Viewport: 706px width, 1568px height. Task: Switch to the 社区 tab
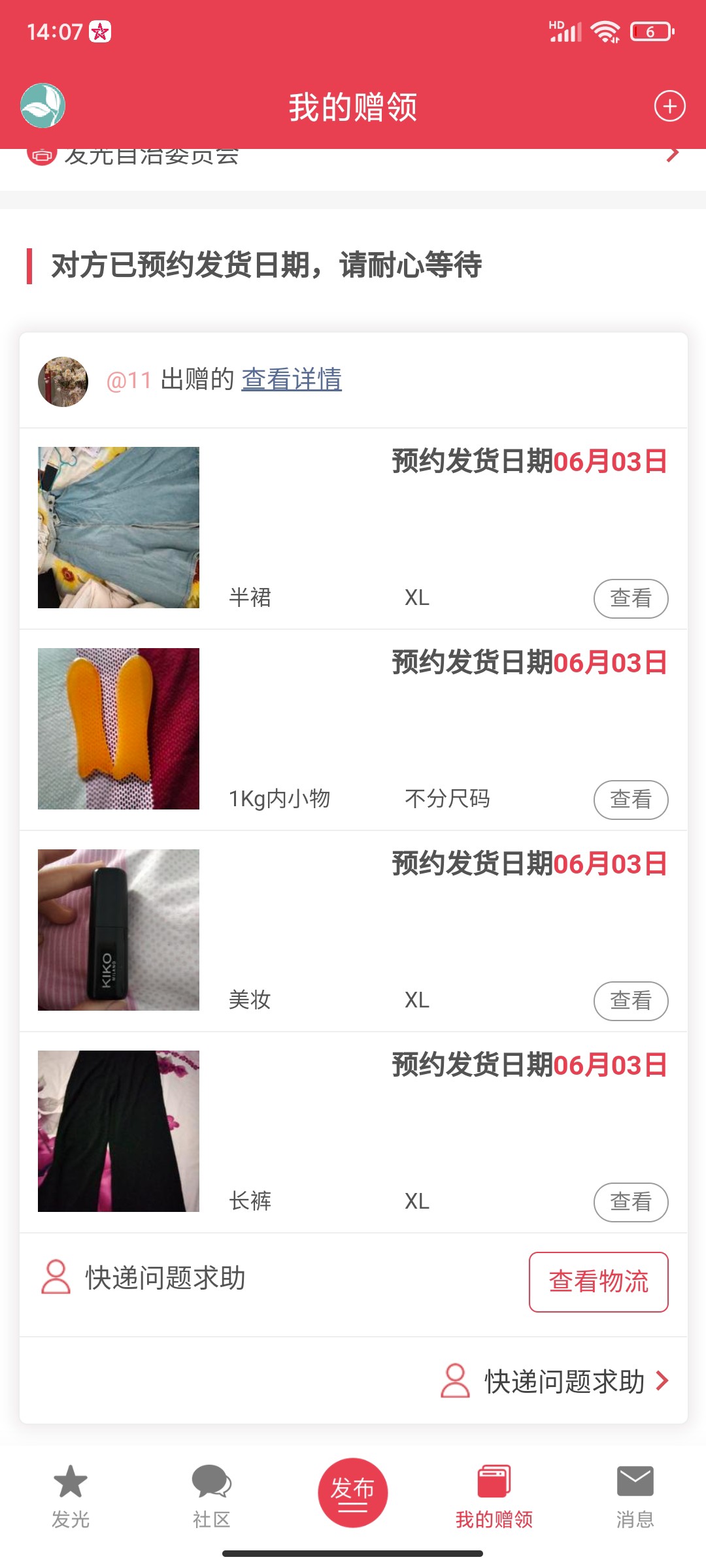pyautogui.click(x=212, y=1494)
